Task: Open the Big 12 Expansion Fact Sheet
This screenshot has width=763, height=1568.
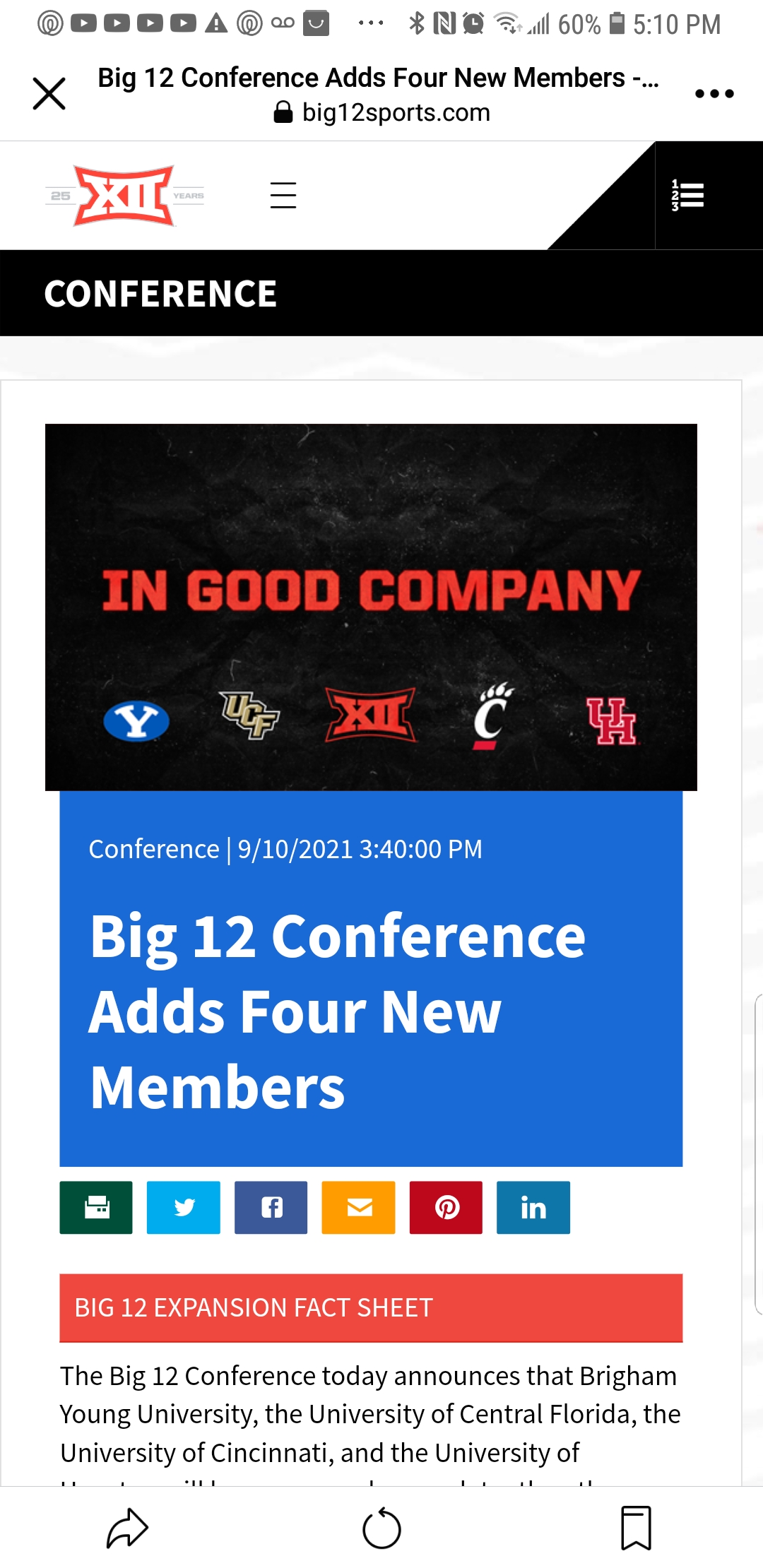Action: pyautogui.click(x=371, y=1307)
